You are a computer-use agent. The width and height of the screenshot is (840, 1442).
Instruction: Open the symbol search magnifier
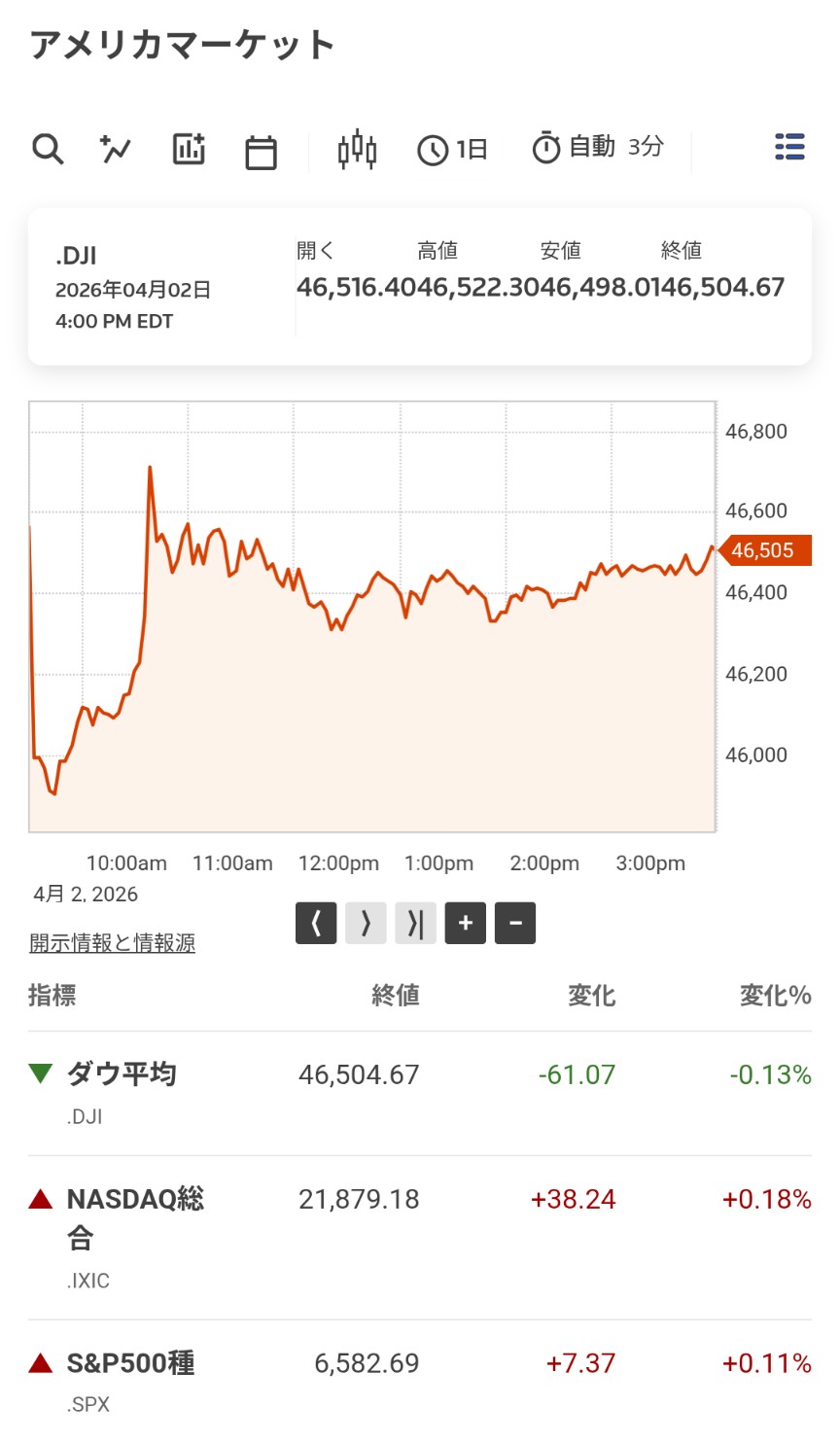[x=48, y=150]
